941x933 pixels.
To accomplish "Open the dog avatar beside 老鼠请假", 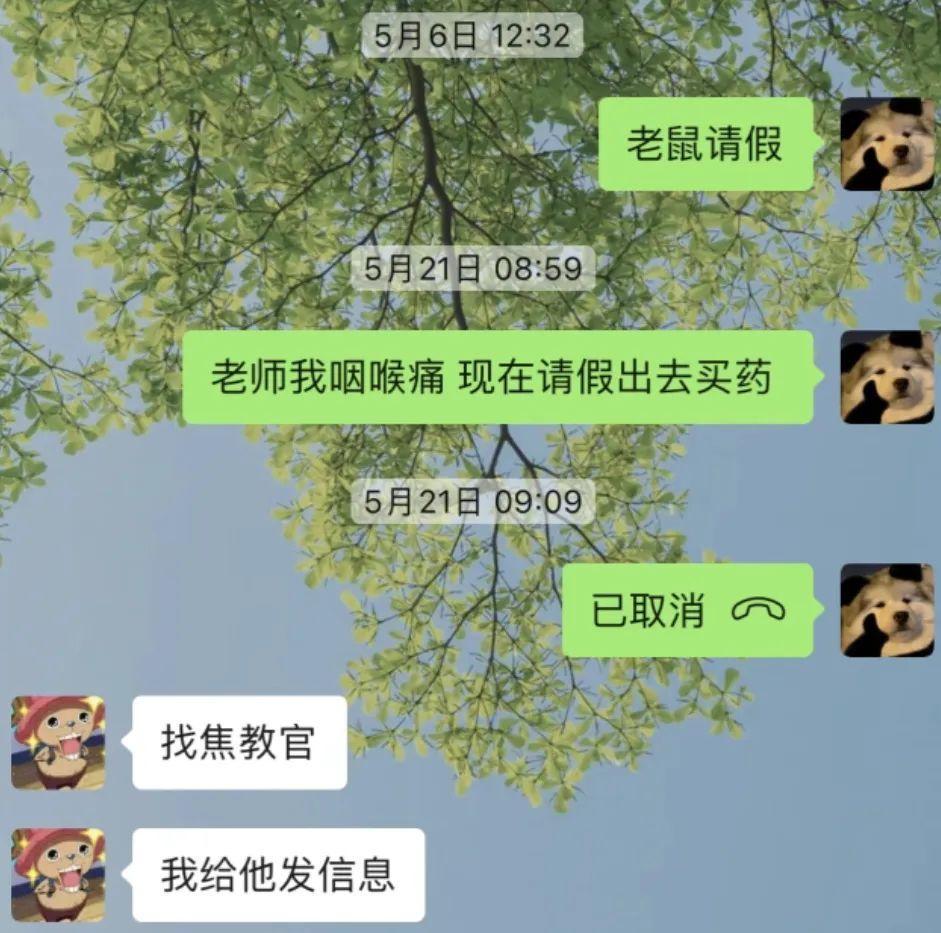I will point(887,144).
